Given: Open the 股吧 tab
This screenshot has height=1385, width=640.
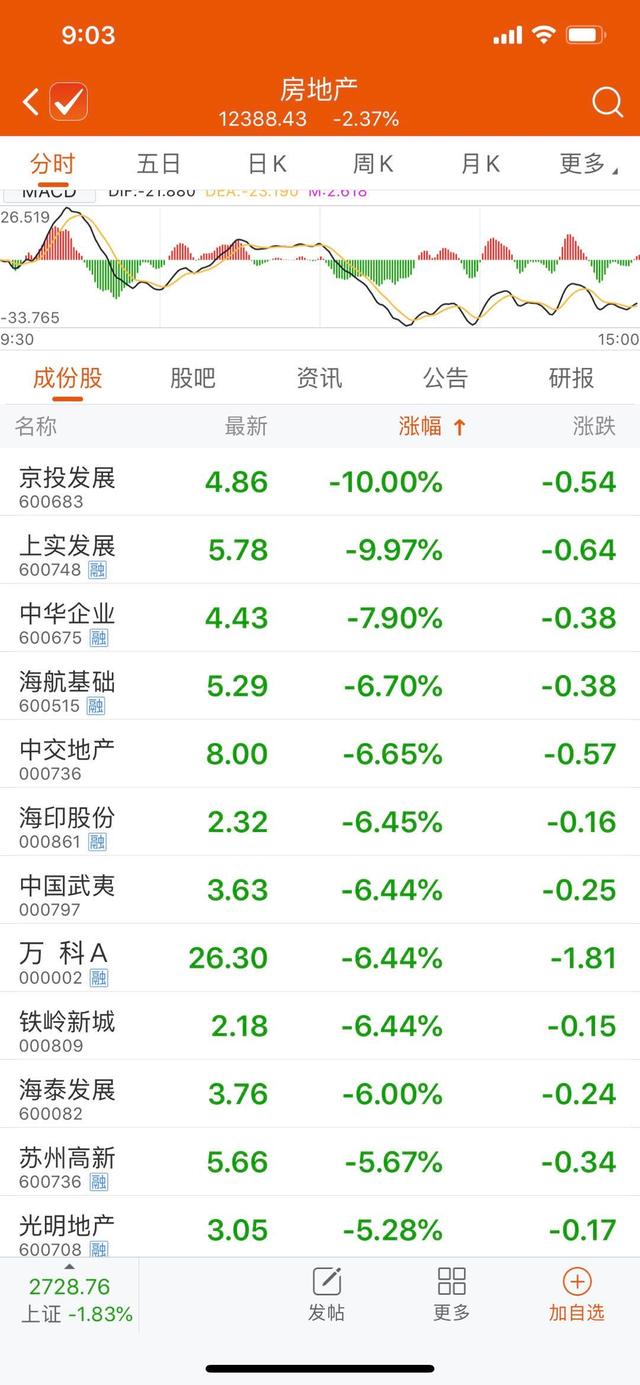Looking at the screenshot, I should coord(193,378).
